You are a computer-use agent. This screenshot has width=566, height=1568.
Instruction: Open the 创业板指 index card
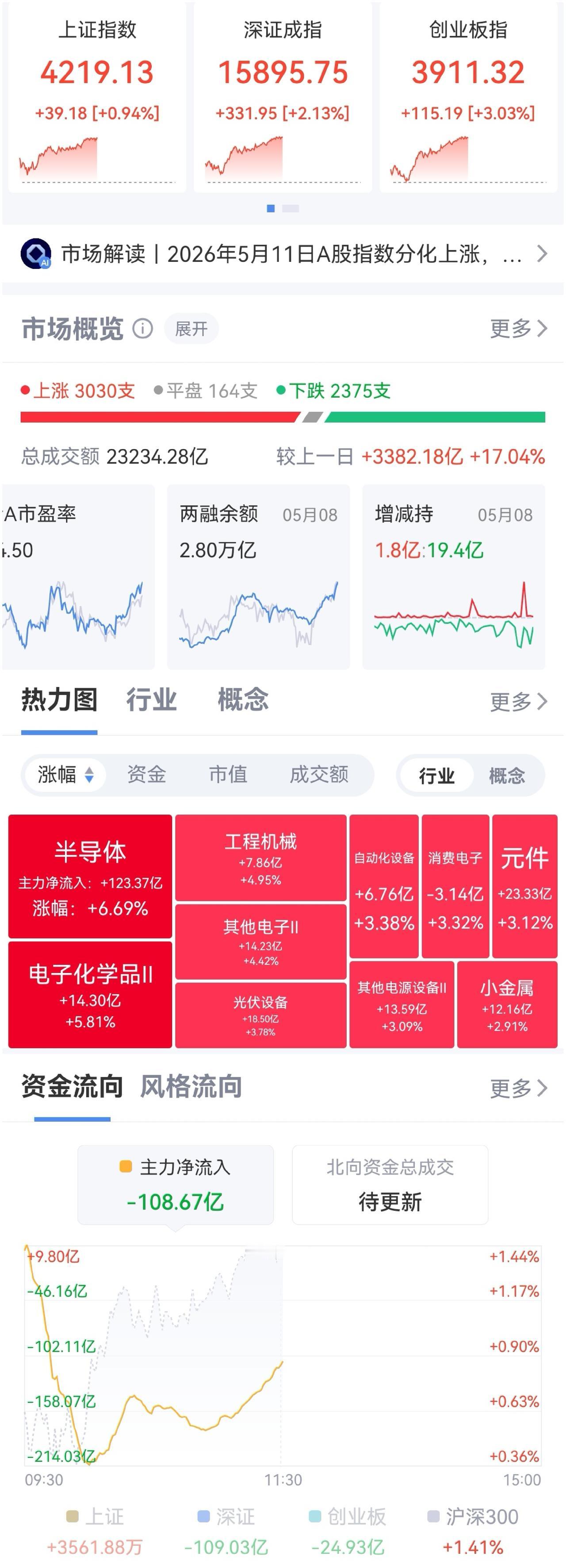tap(468, 97)
